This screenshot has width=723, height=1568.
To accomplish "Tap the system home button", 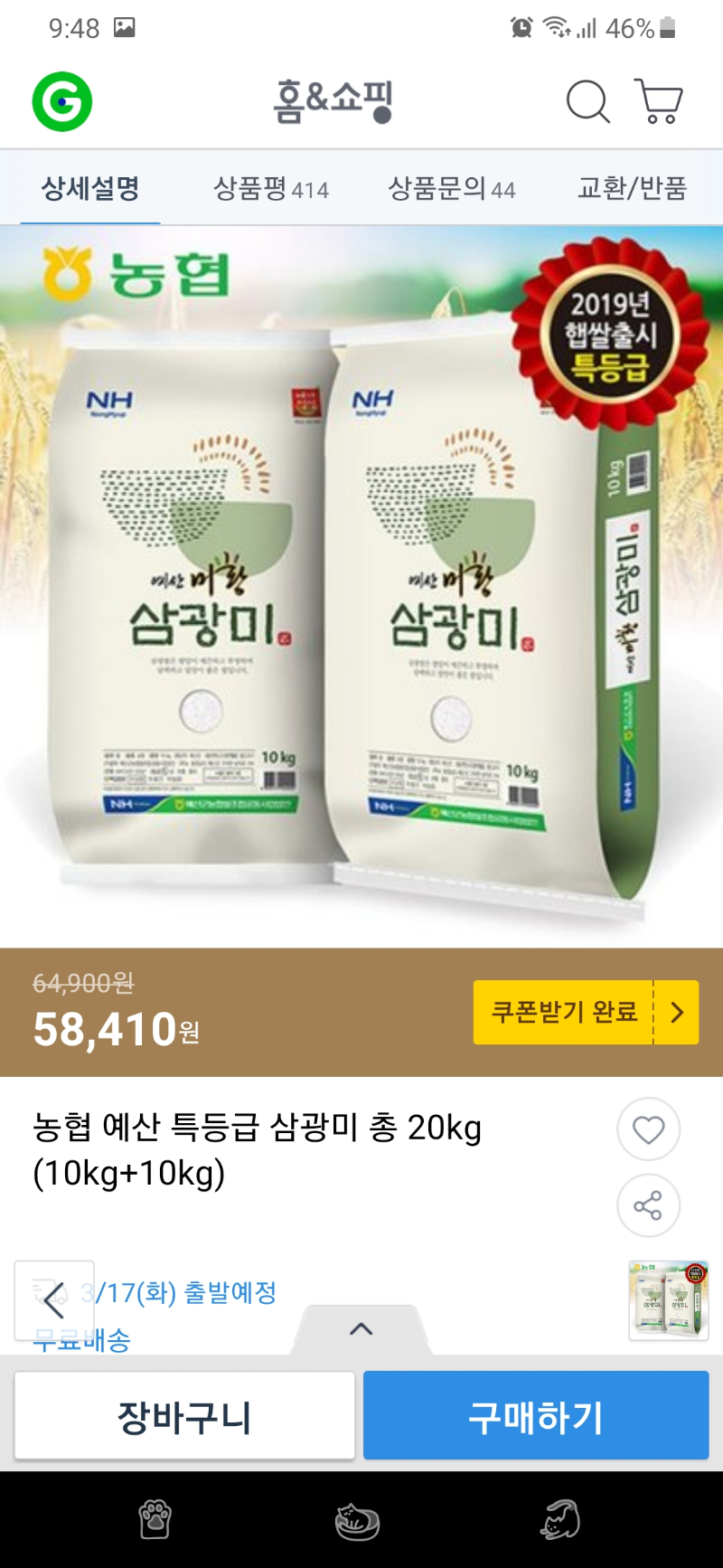I will pos(358,1521).
